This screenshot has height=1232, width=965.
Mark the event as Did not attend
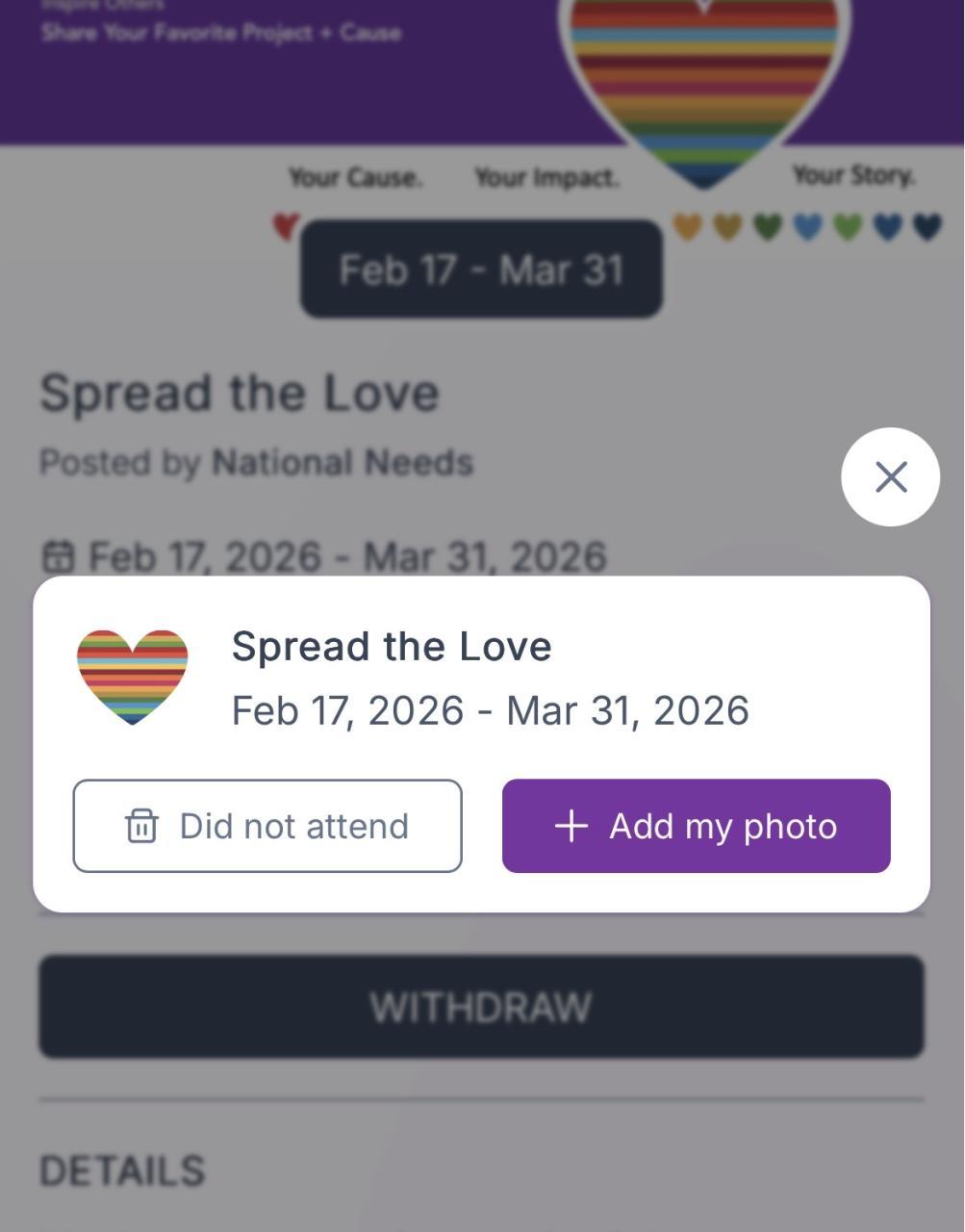(267, 826)
